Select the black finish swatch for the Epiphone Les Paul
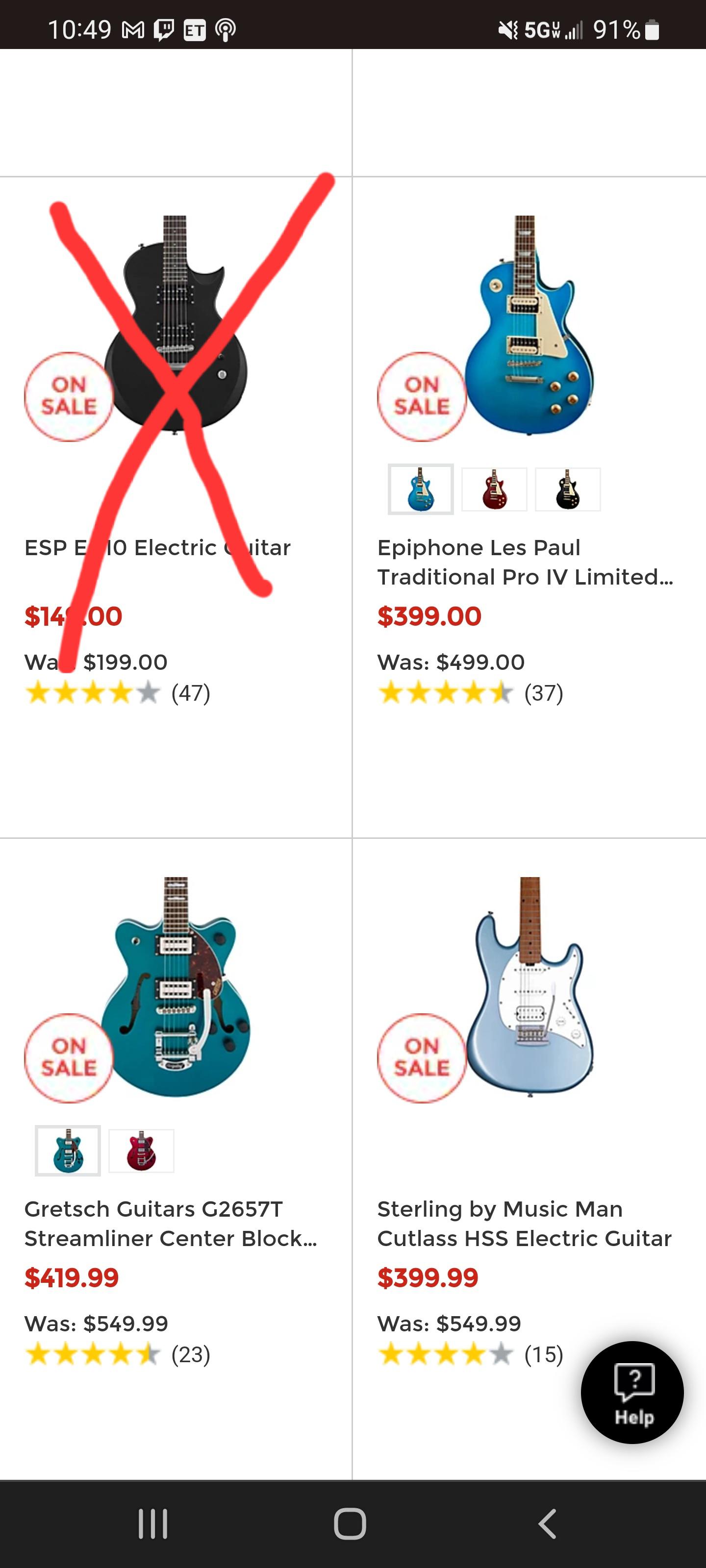 (568, 489)
